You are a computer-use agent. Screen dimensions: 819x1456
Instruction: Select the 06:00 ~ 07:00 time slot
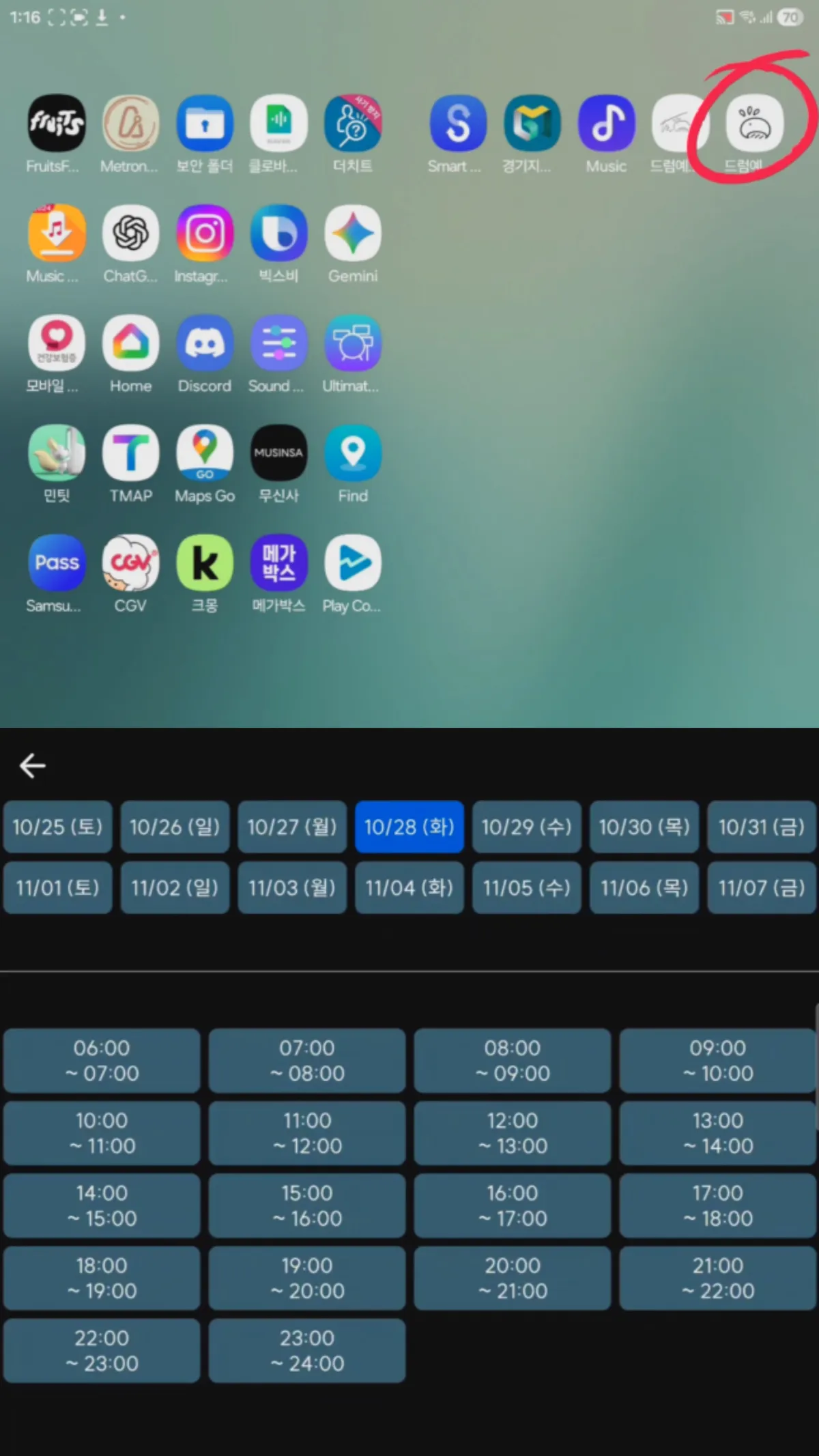[x=102, y=1060]
